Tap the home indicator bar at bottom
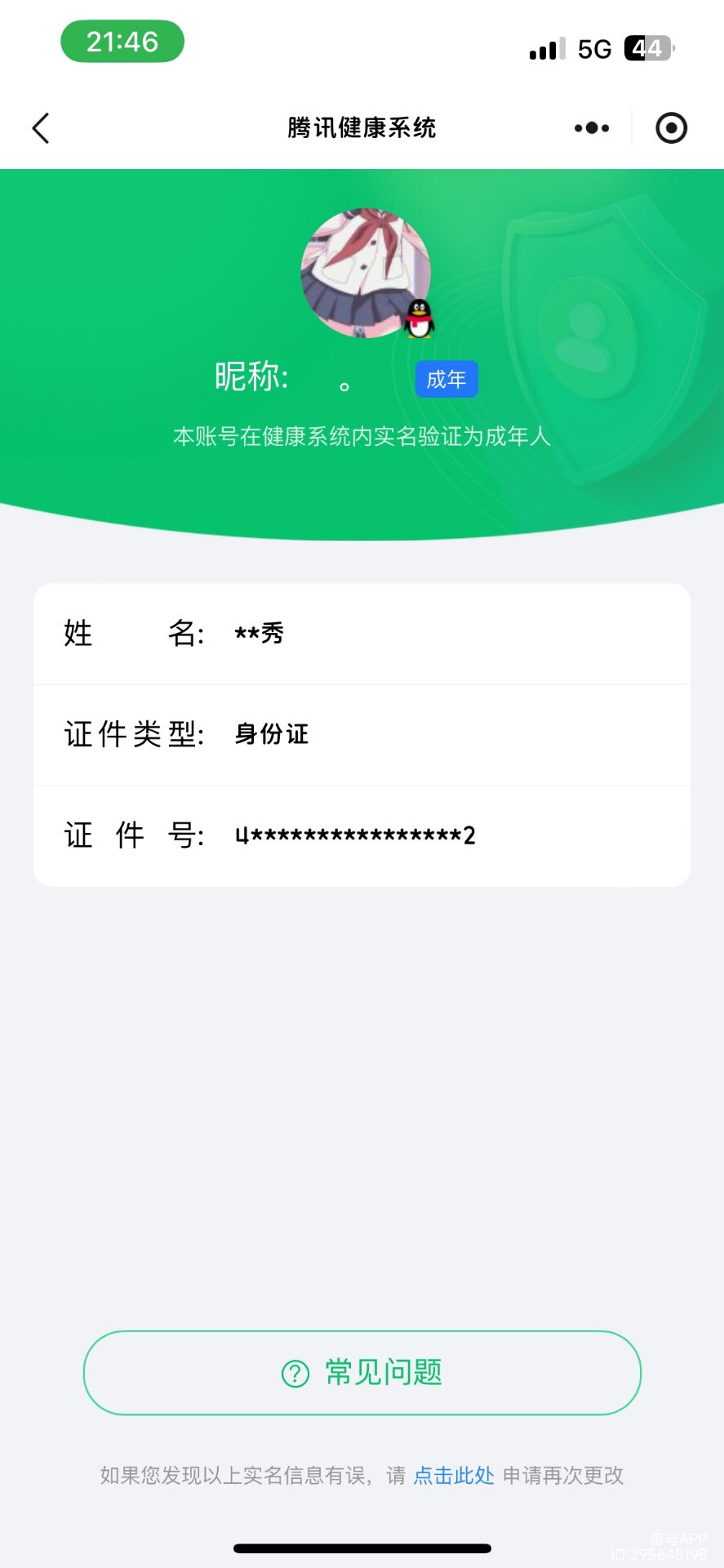The image size is (724, 1568). pos(362,1547)
